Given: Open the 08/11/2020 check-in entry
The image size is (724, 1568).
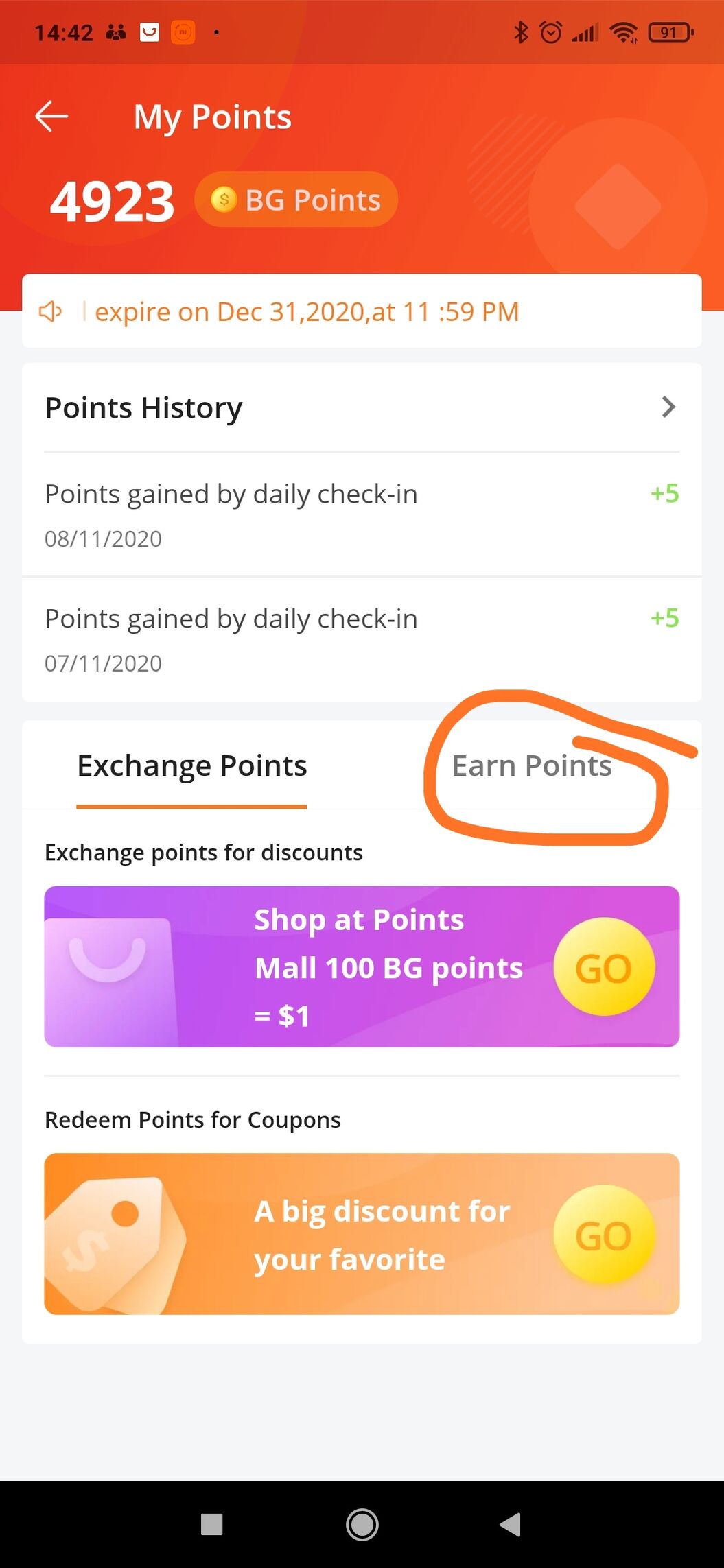Looking at the screenshot, I should 362,514.
